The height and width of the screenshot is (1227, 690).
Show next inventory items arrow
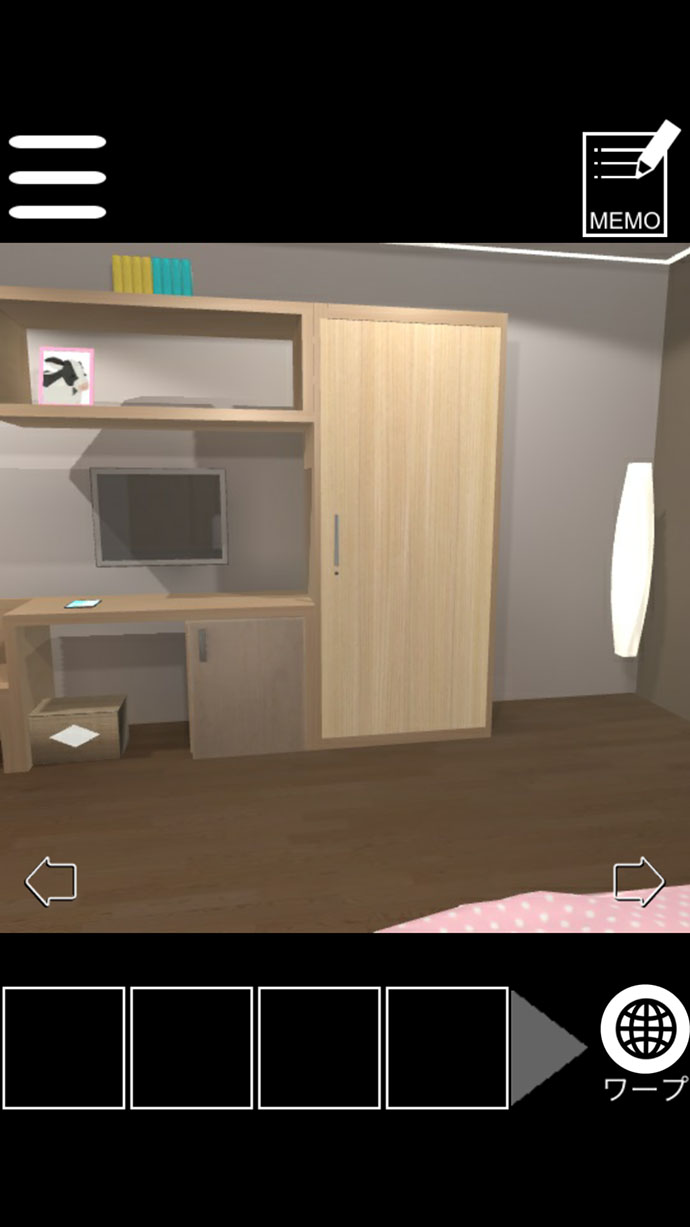546,1047
